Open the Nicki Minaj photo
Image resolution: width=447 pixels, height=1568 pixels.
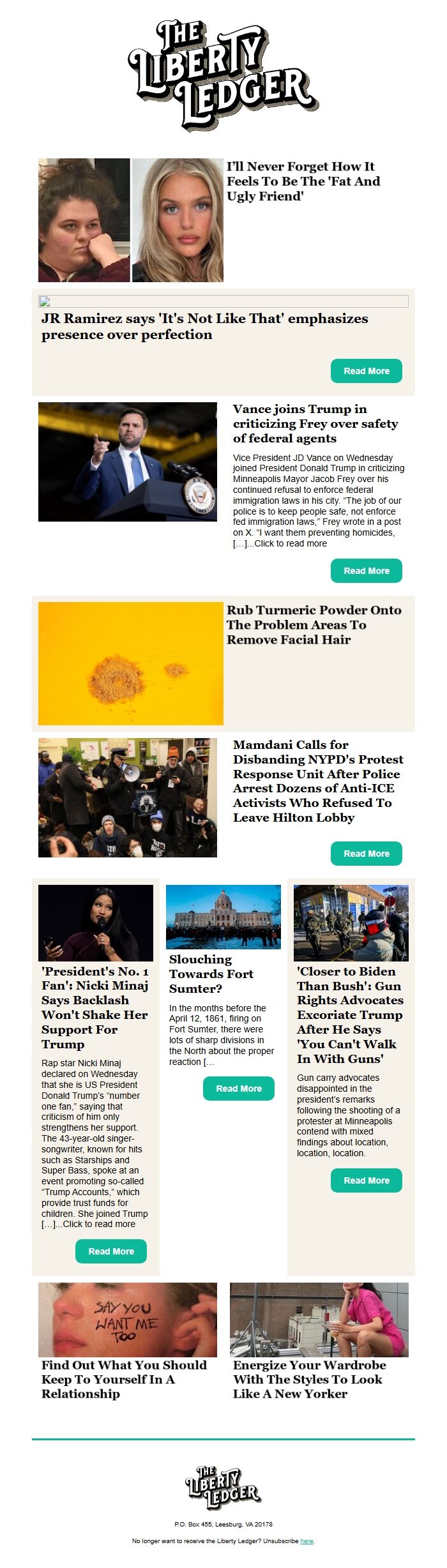tap(96, 923)
